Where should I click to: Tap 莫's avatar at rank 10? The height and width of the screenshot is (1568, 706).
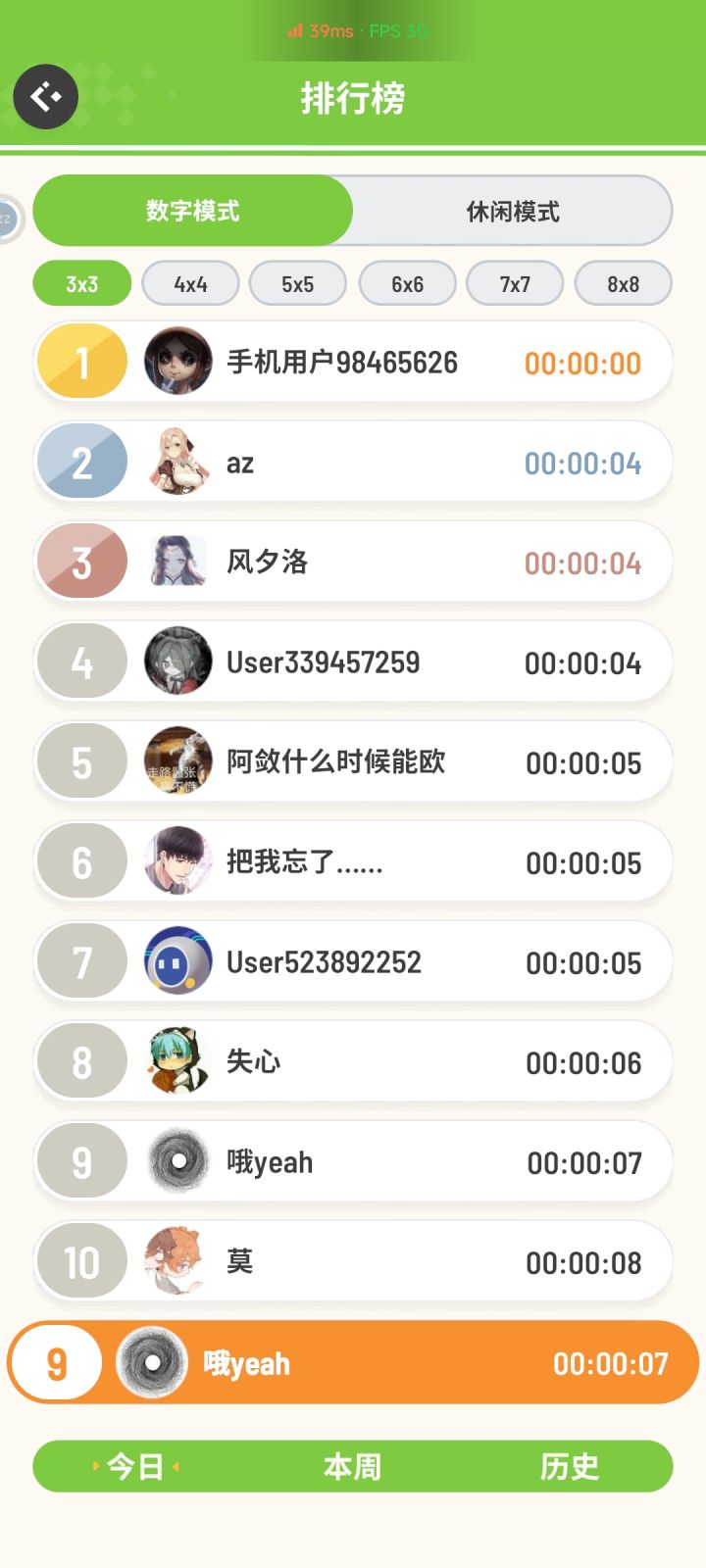(177, 1261)
